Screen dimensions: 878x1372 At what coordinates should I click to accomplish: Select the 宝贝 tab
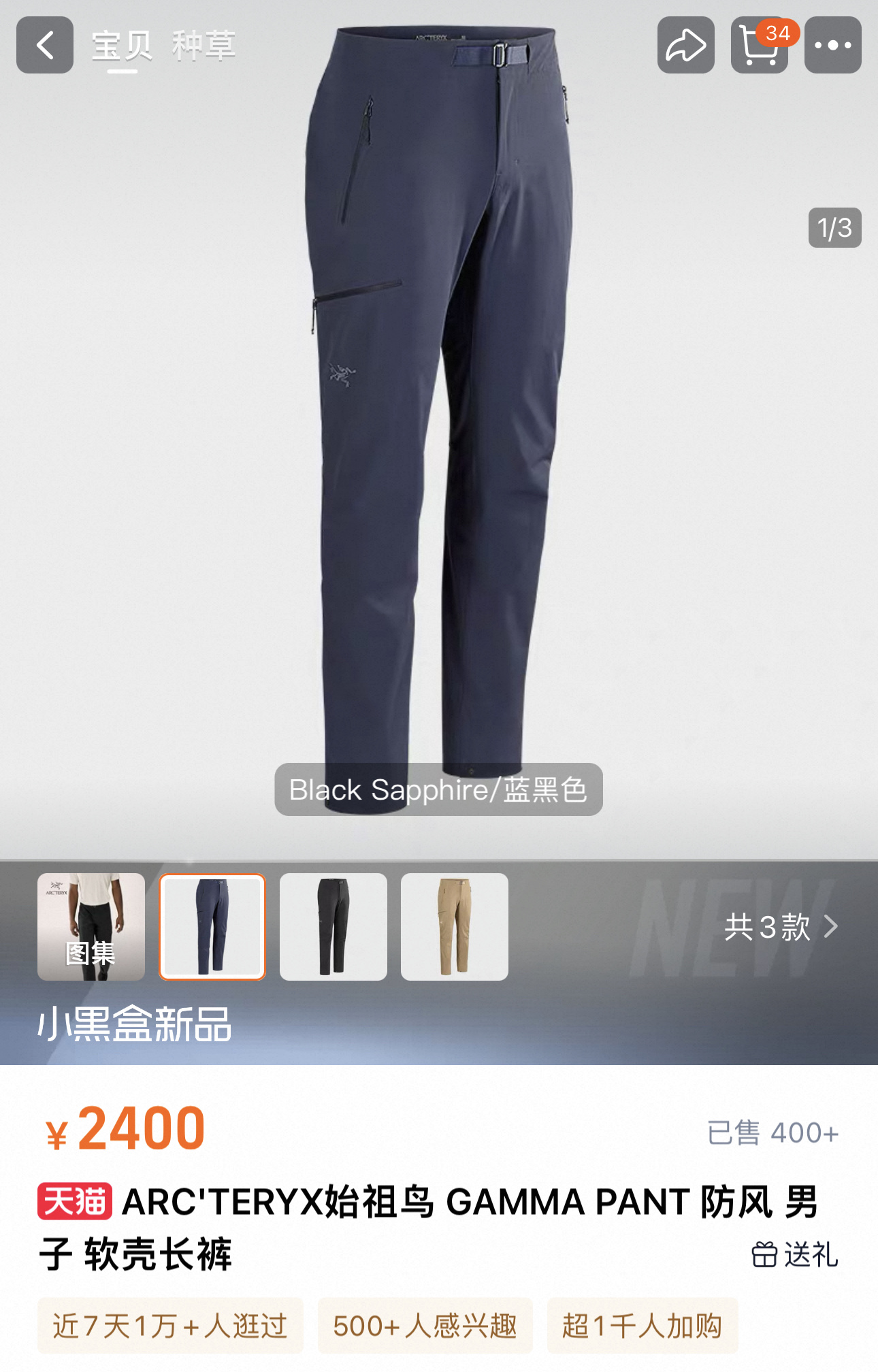point(122,46)
